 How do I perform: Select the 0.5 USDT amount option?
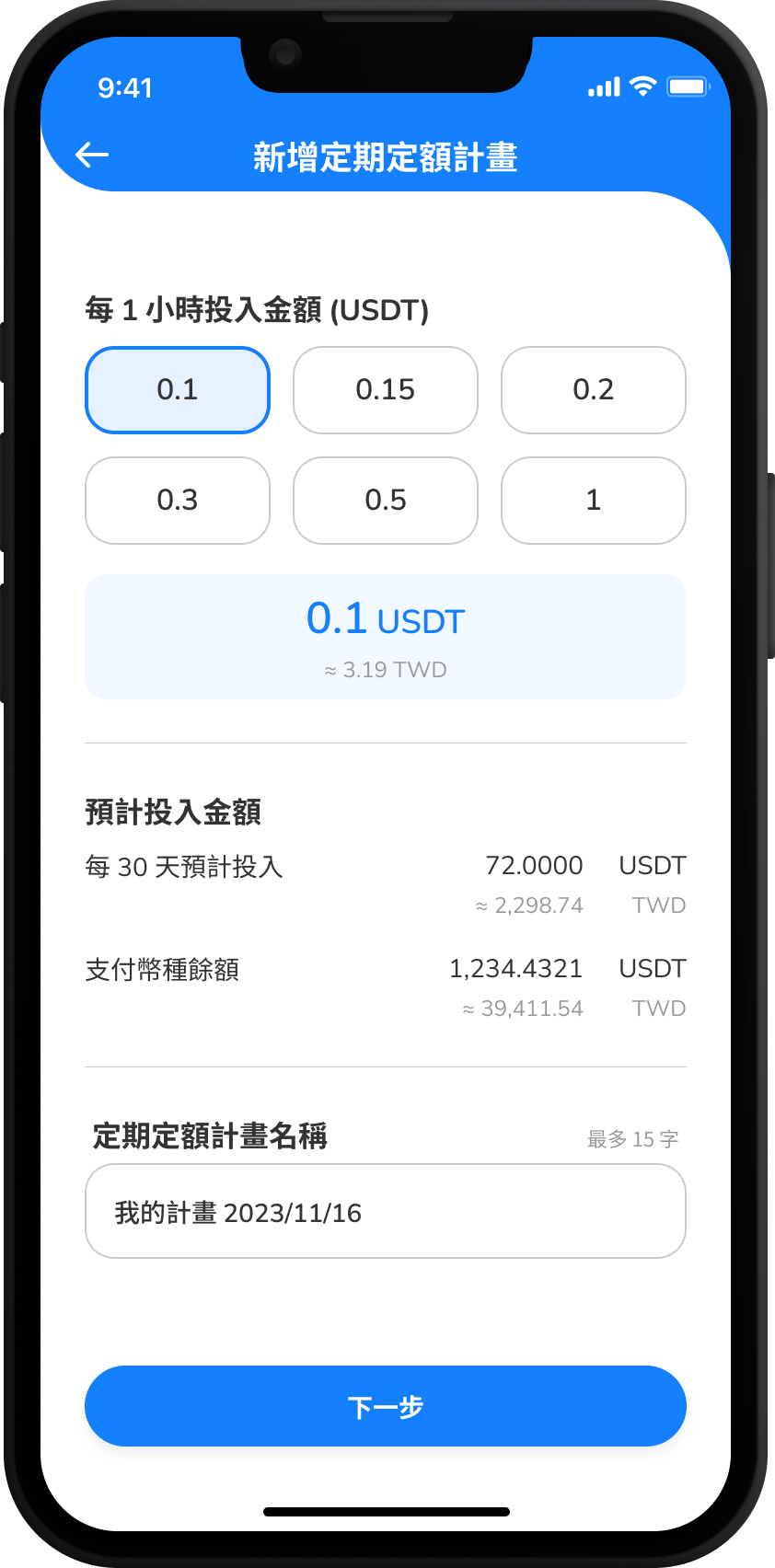point(385,500)
